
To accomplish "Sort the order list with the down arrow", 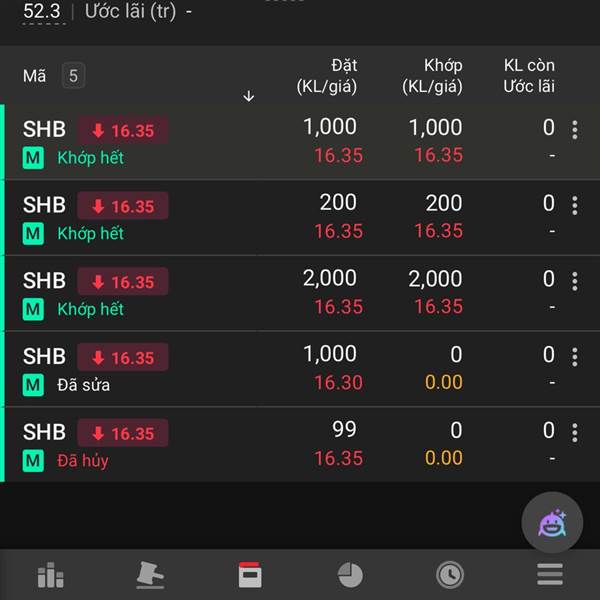I will click(x=249, y=96).
